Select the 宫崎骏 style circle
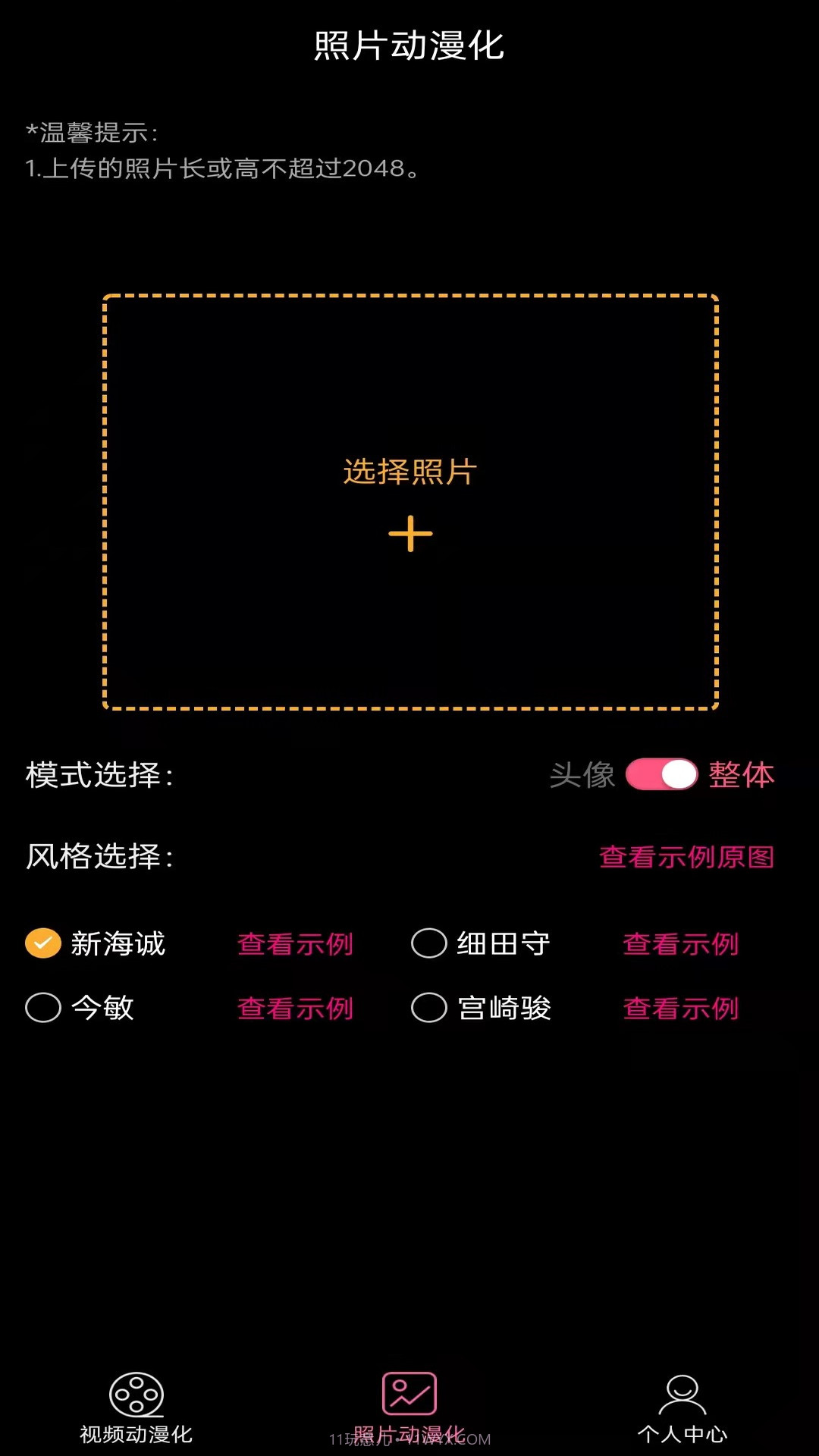819x1456 pixels. (429, 1007)
